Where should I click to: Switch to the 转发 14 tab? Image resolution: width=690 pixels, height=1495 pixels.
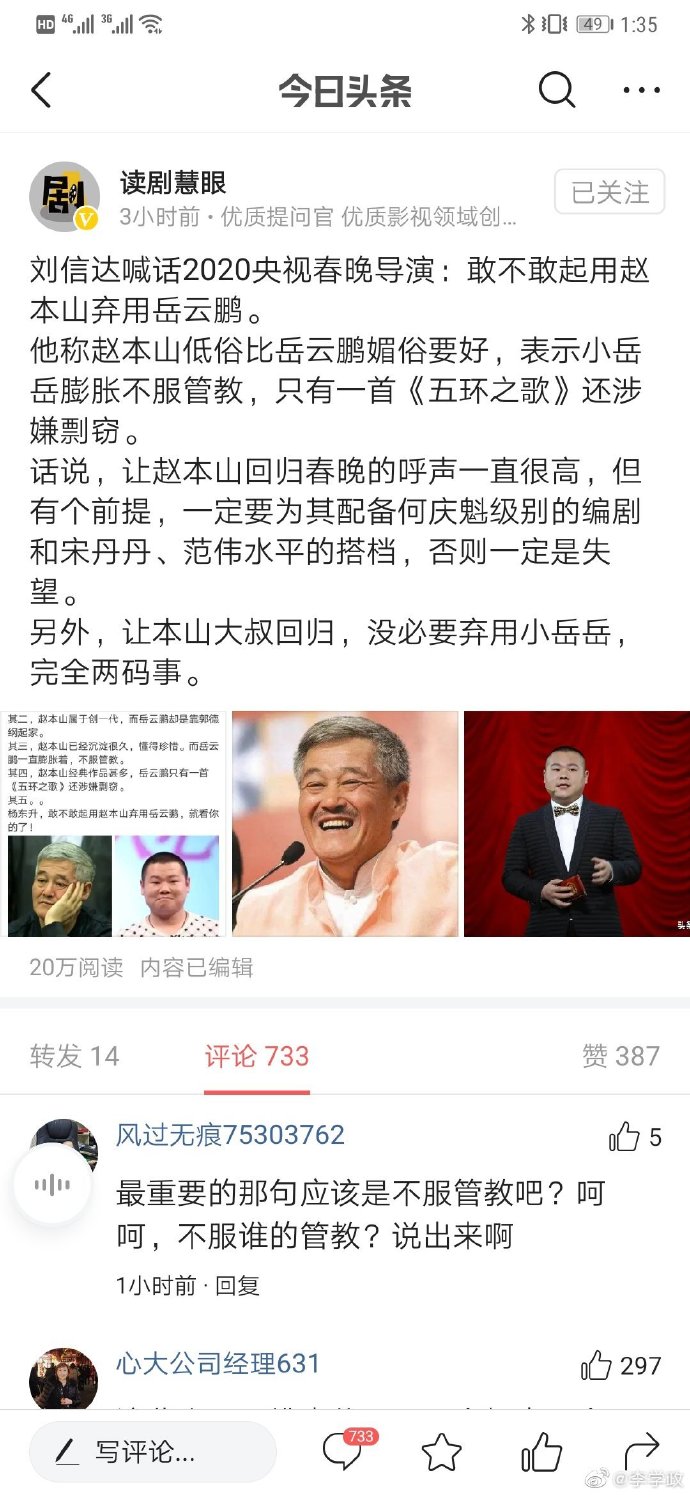pyautogui.click(x=74, y=1056)
